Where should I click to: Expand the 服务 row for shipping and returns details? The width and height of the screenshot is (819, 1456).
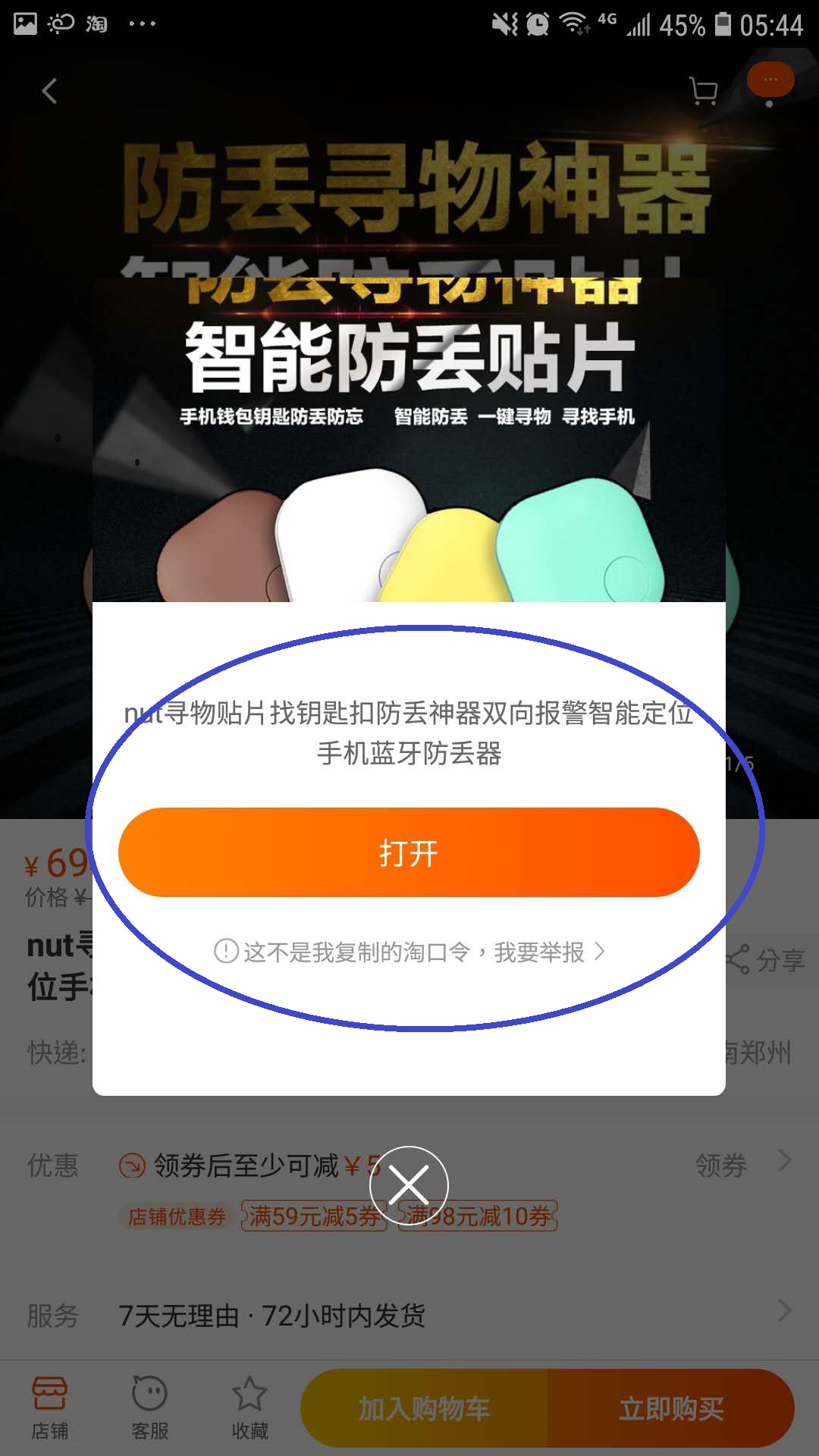click(x=784, y=1311)
